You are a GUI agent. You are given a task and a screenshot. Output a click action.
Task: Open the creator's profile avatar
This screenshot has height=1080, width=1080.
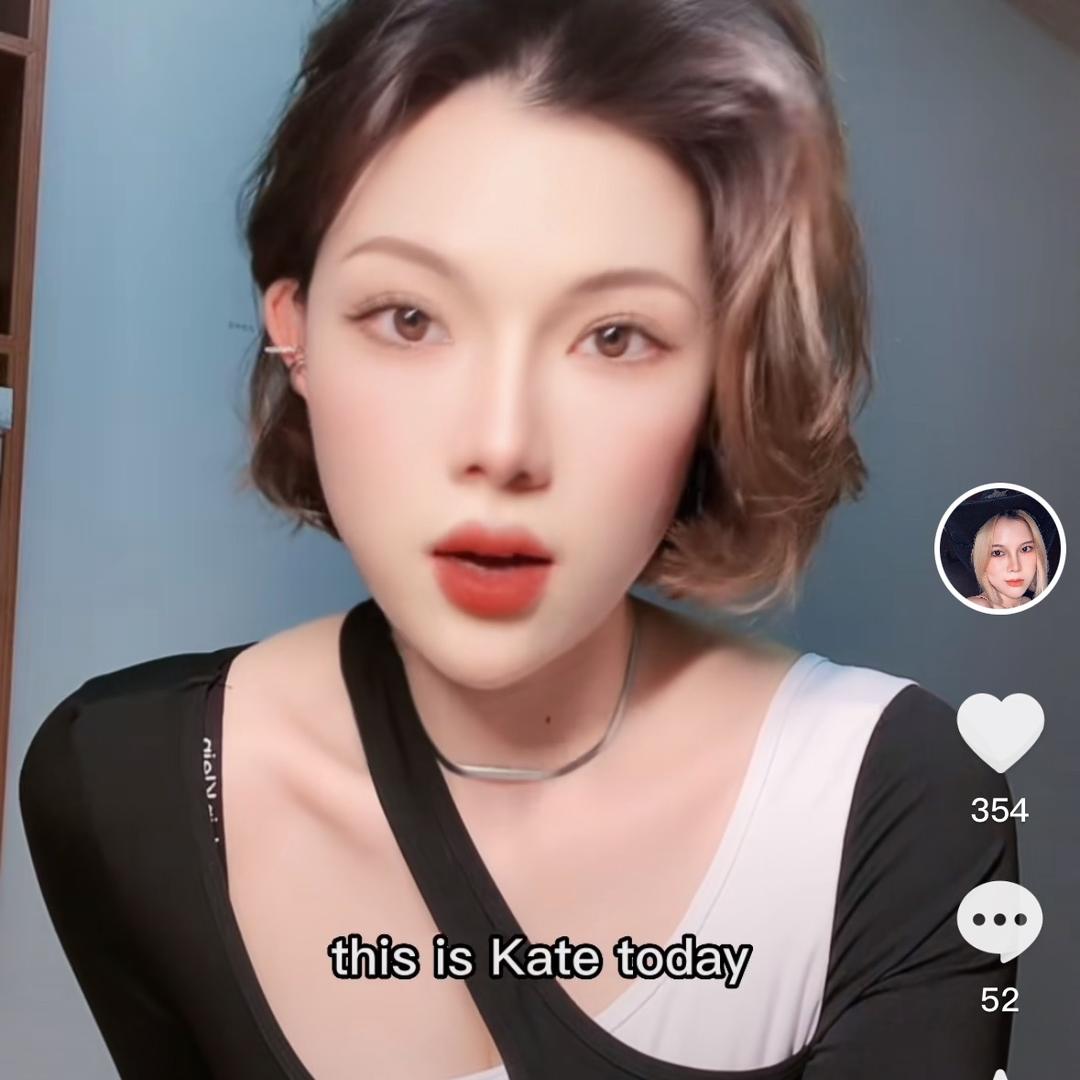(x=999, y=548)
